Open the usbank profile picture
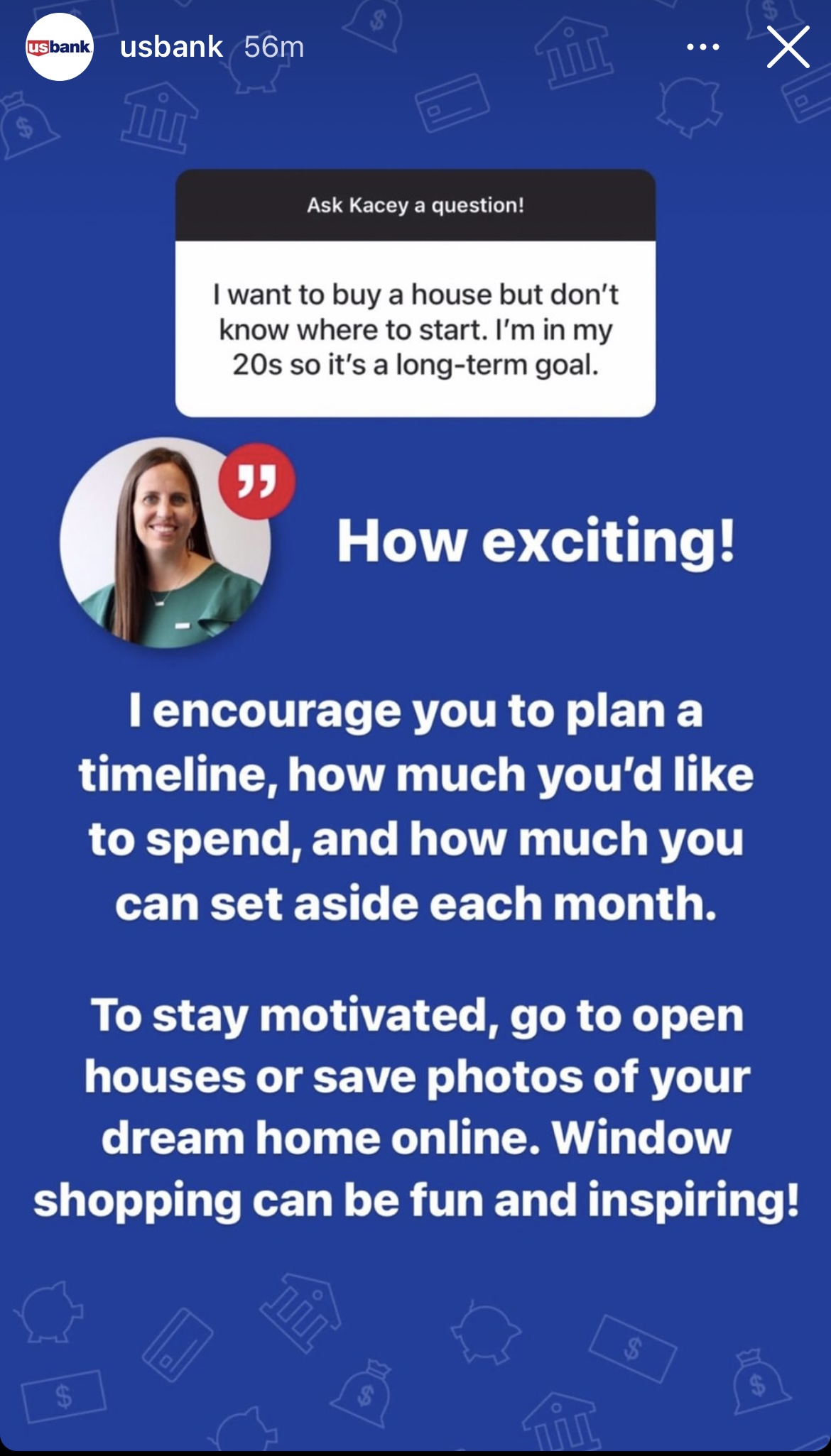This screenshot has height=1456, width=831. click(x=60, y=48)
